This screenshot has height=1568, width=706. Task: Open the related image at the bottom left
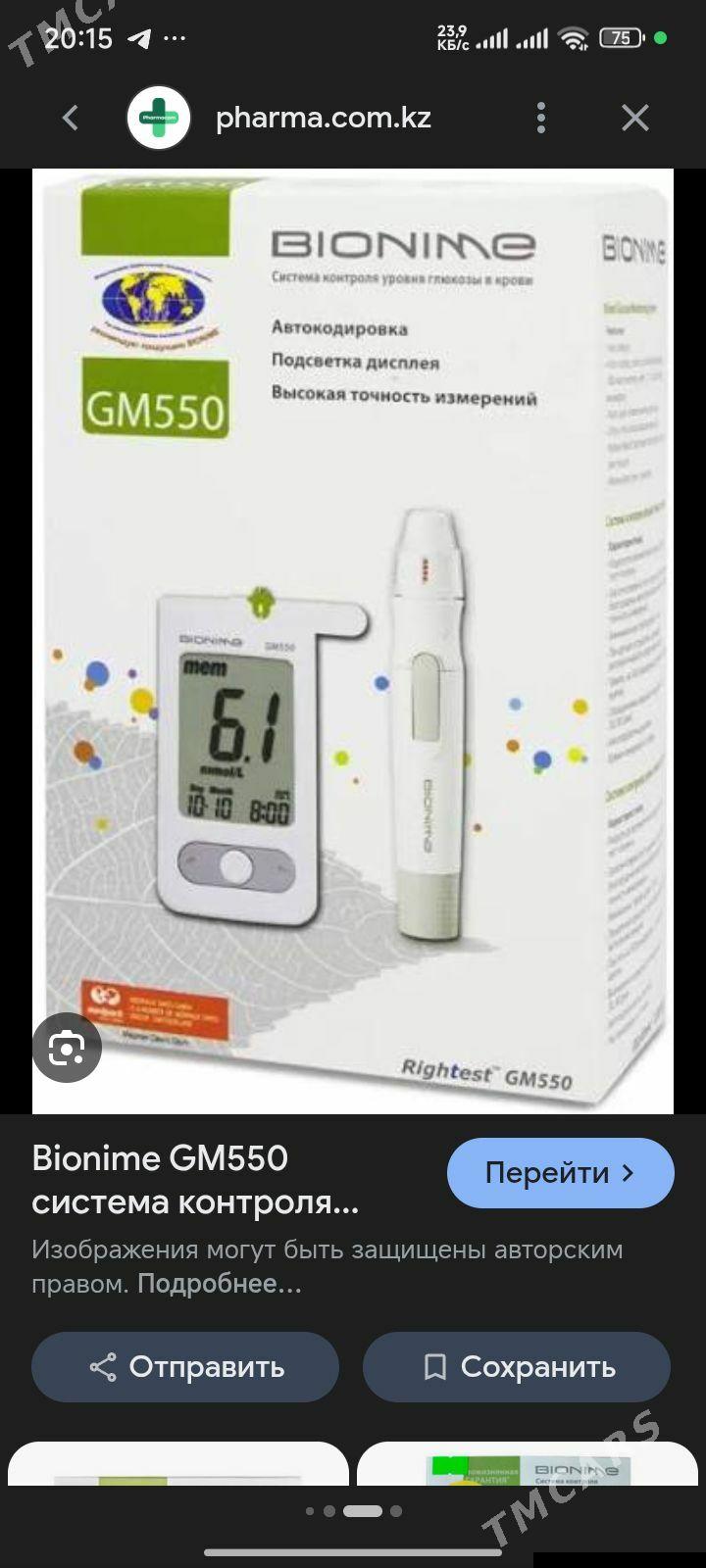coord(177,1467)
